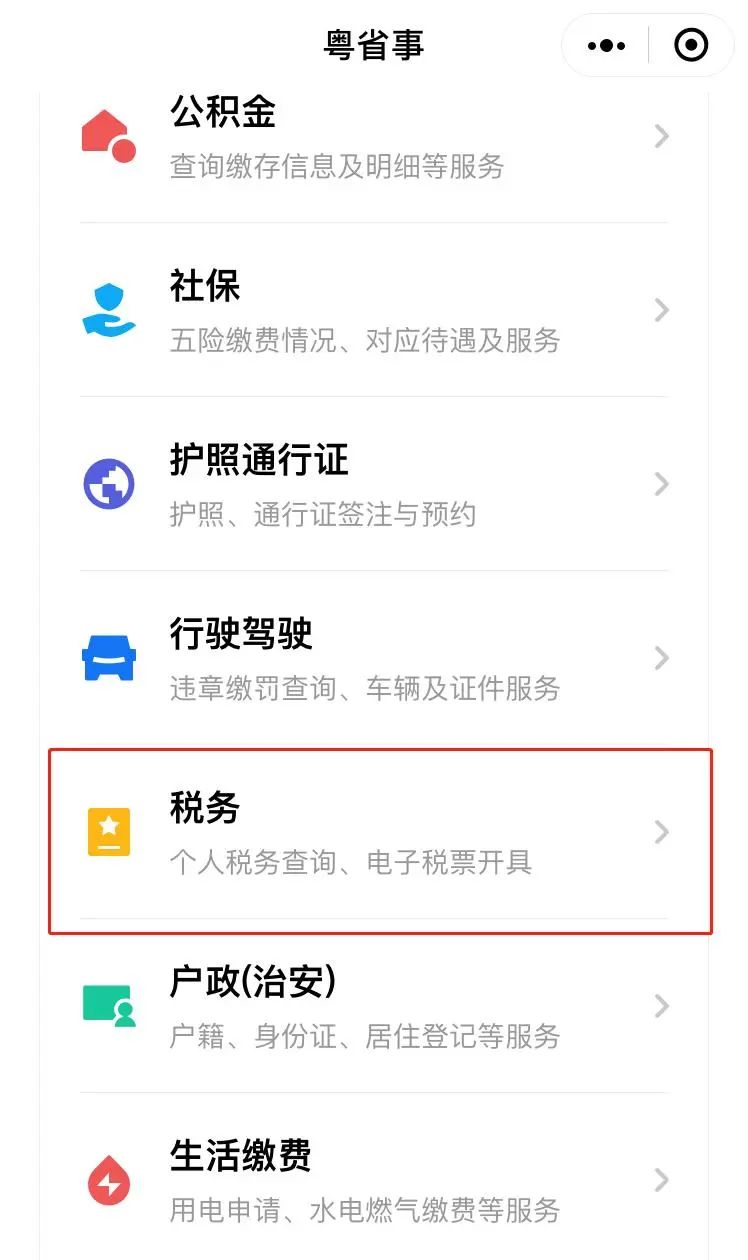748x1260 pixels.
Task: Click the circular capsule target button
Action: tap(691, 44)
